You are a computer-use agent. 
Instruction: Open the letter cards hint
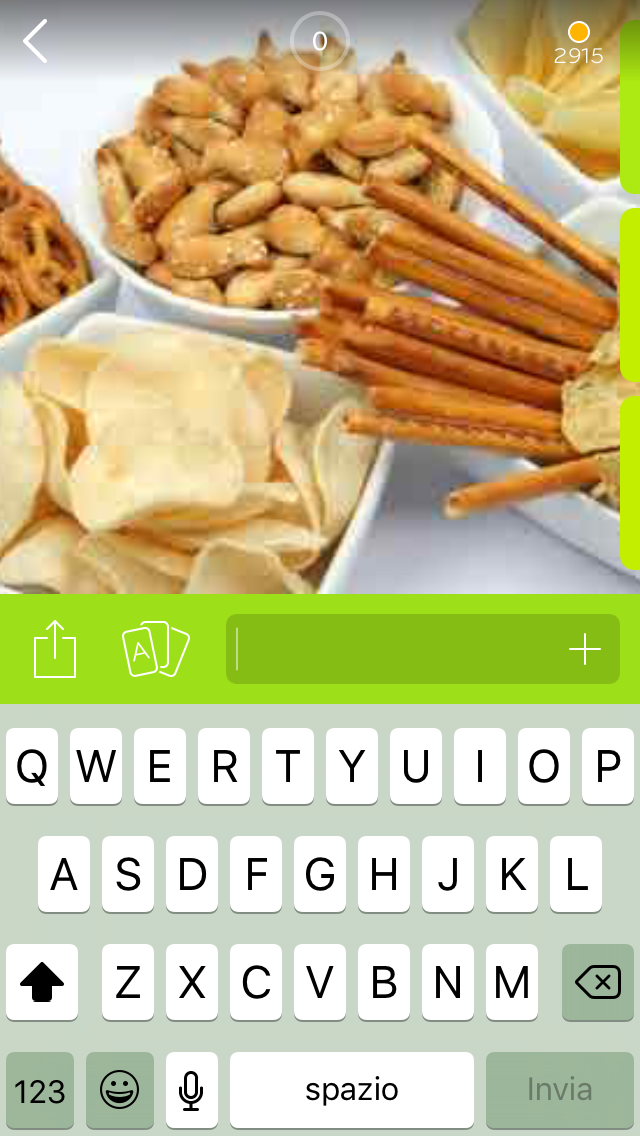pos(155,650)
